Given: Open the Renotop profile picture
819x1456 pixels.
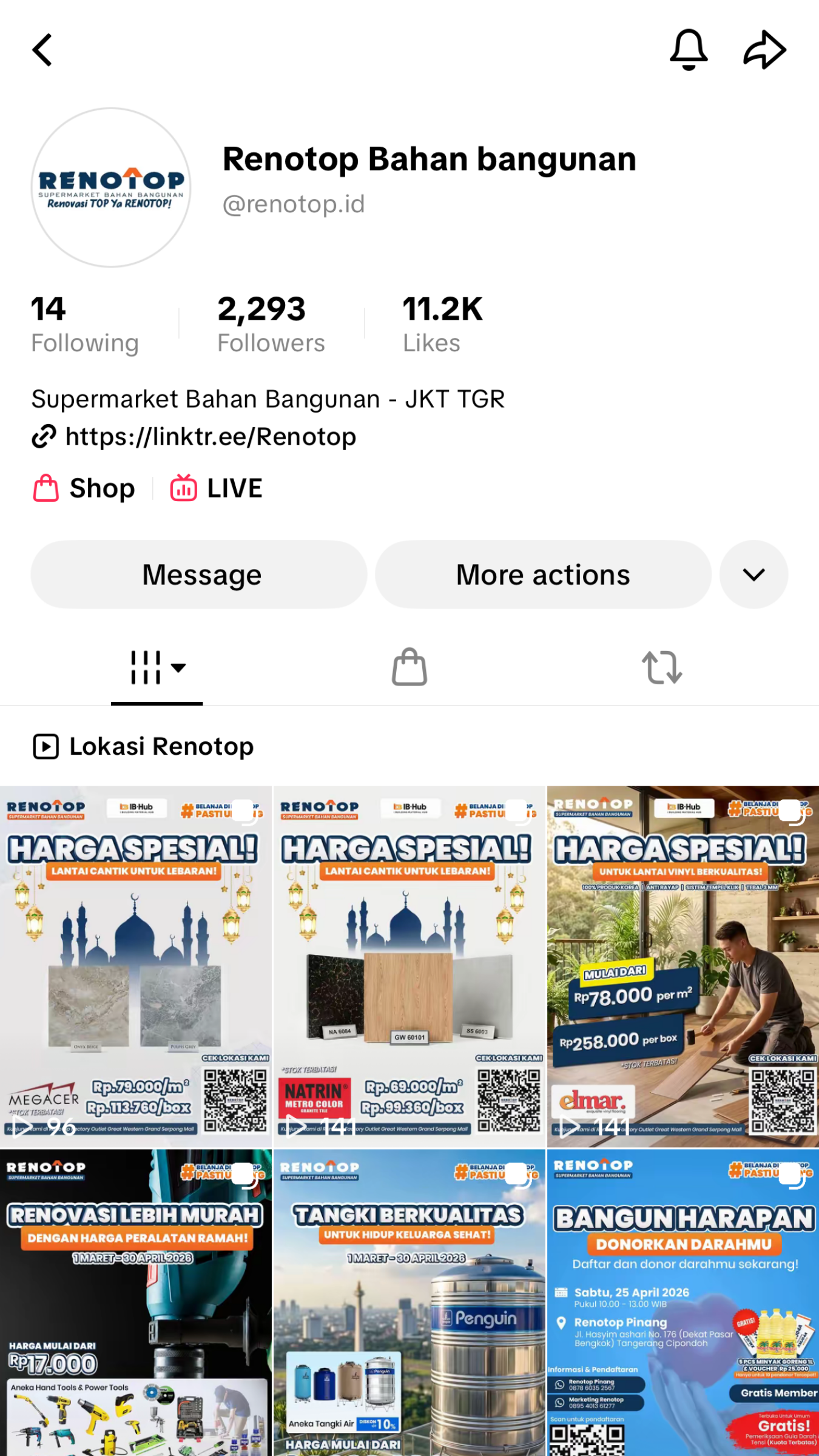Looking at the screenshot, I should click(111, 188).
